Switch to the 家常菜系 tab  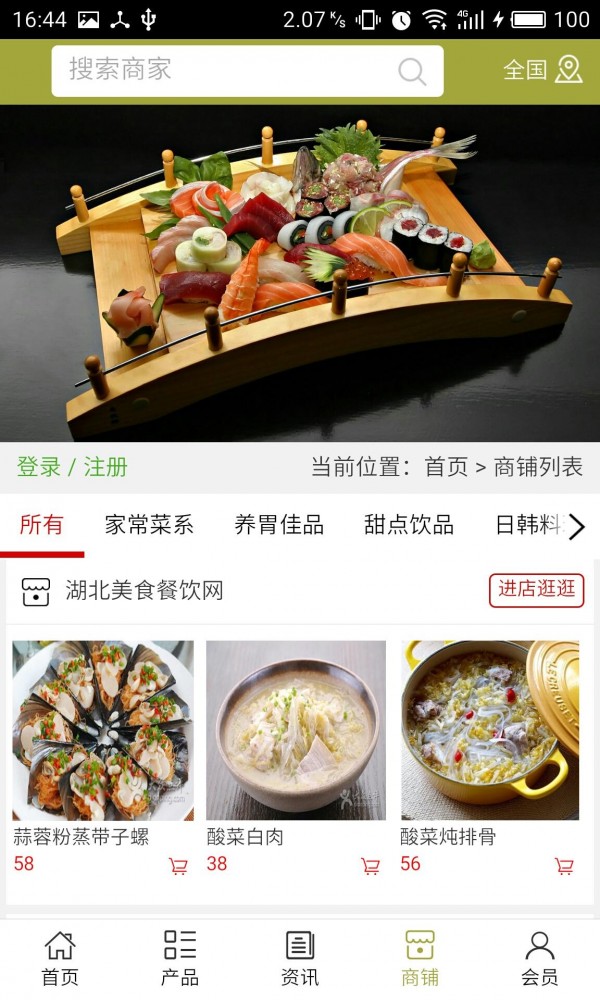(x=149, y=525)
